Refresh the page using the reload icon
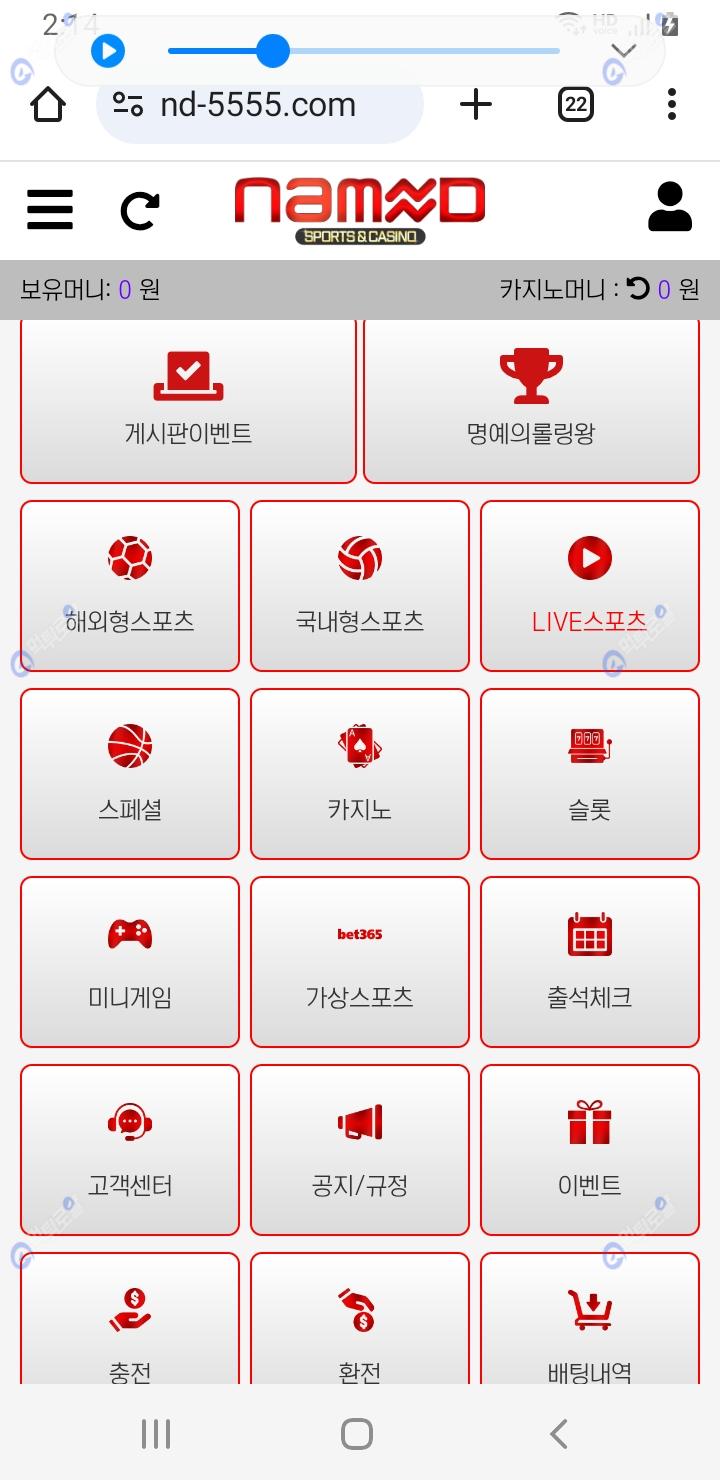 pyautogui.click(x=140, y=210)
